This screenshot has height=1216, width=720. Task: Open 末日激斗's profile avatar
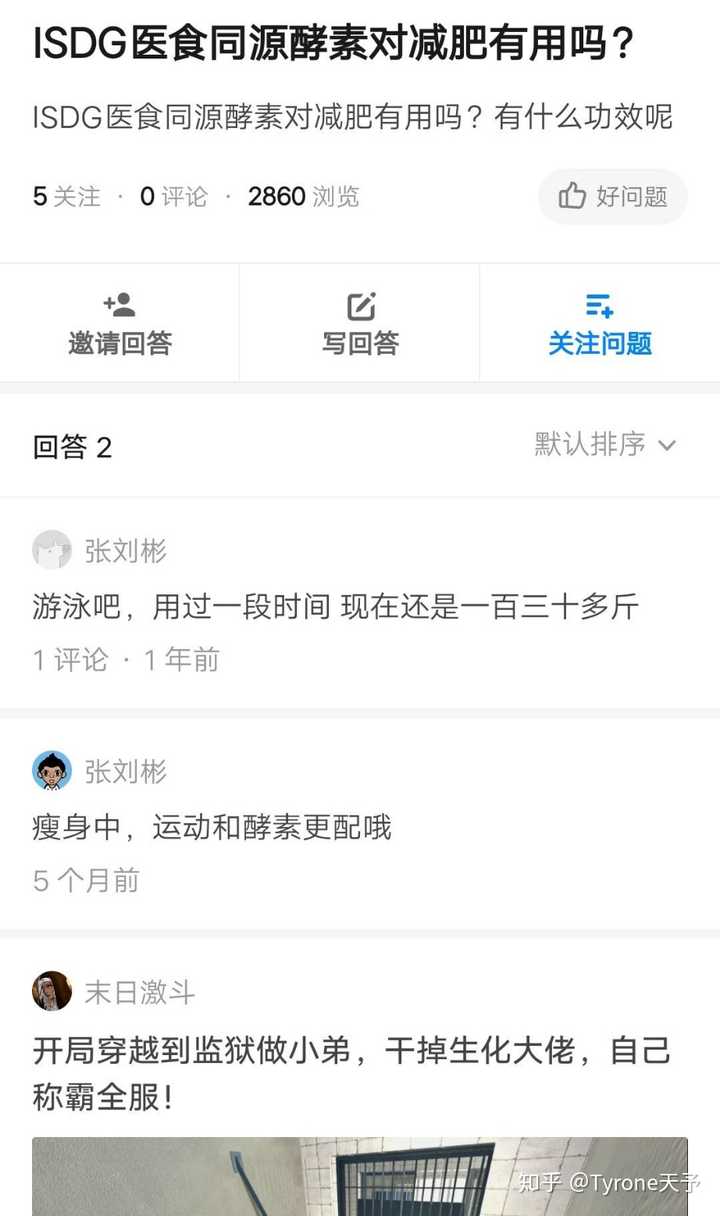(52, 992)
